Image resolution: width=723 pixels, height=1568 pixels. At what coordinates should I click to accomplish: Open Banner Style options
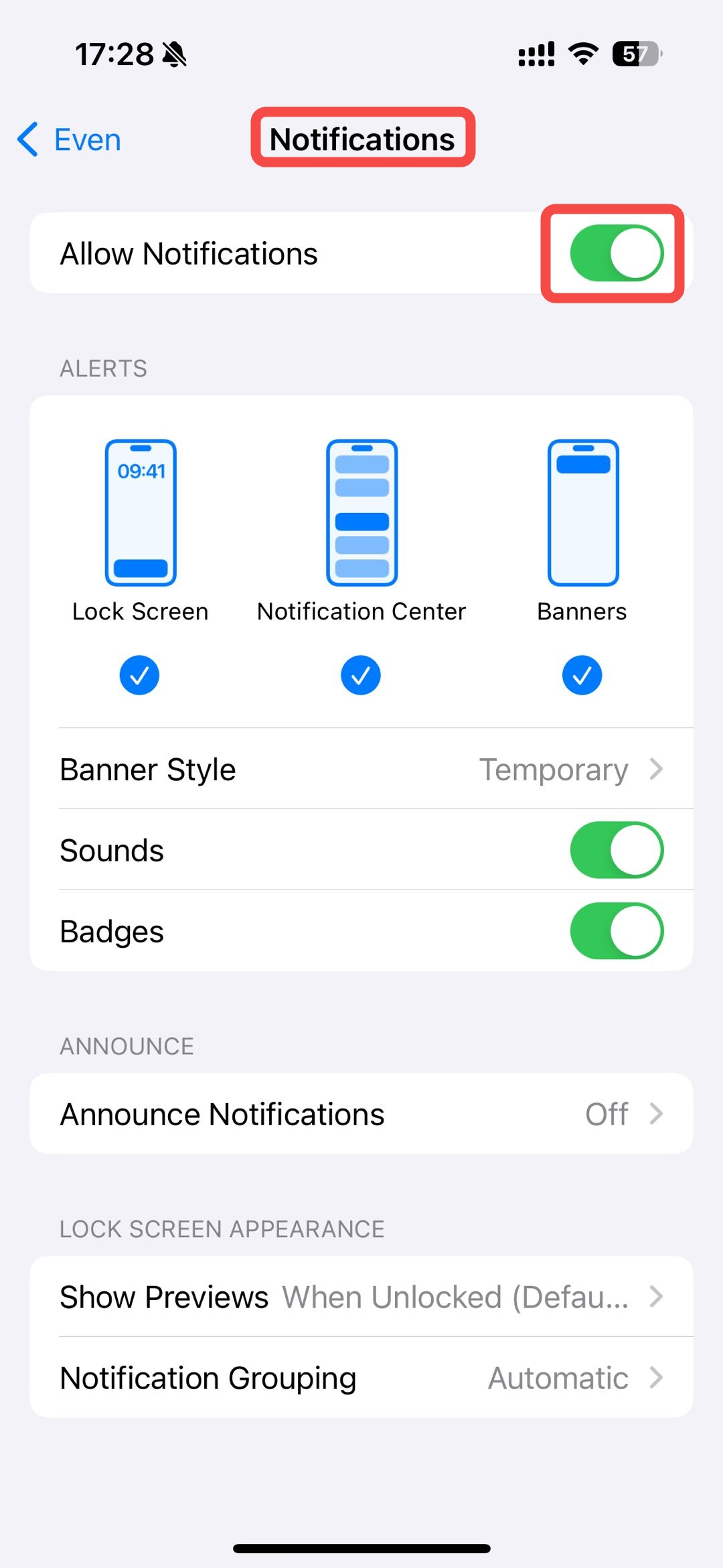coord(361,769)
